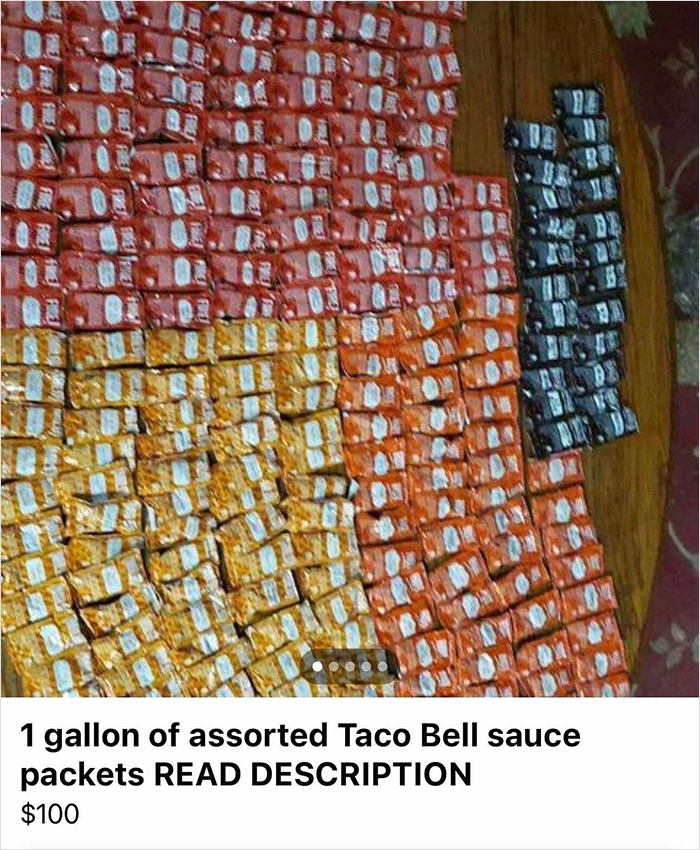This screenshot has width=700, height=850.
Task: Tap the photo carousel page indicator dots
Action: [x=350, y=665]
